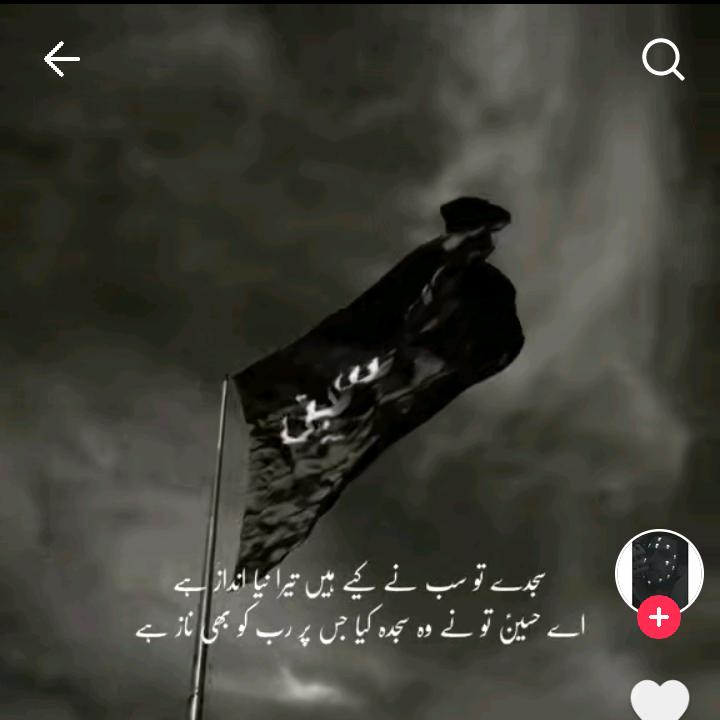Follow the creator with the plus button
Screen dimensions: 720x720
coord(659,618)
